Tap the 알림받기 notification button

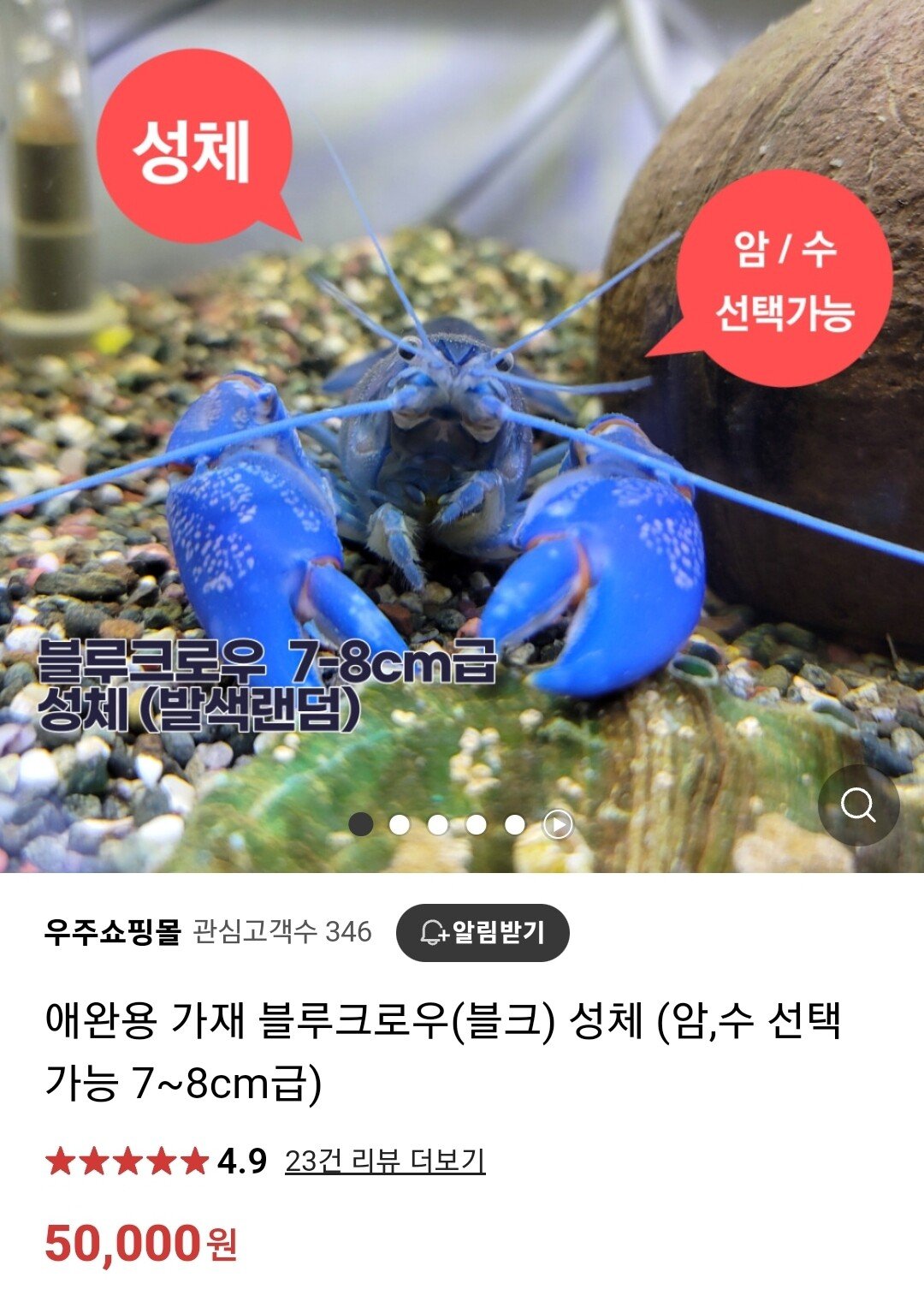pos(483,932)
